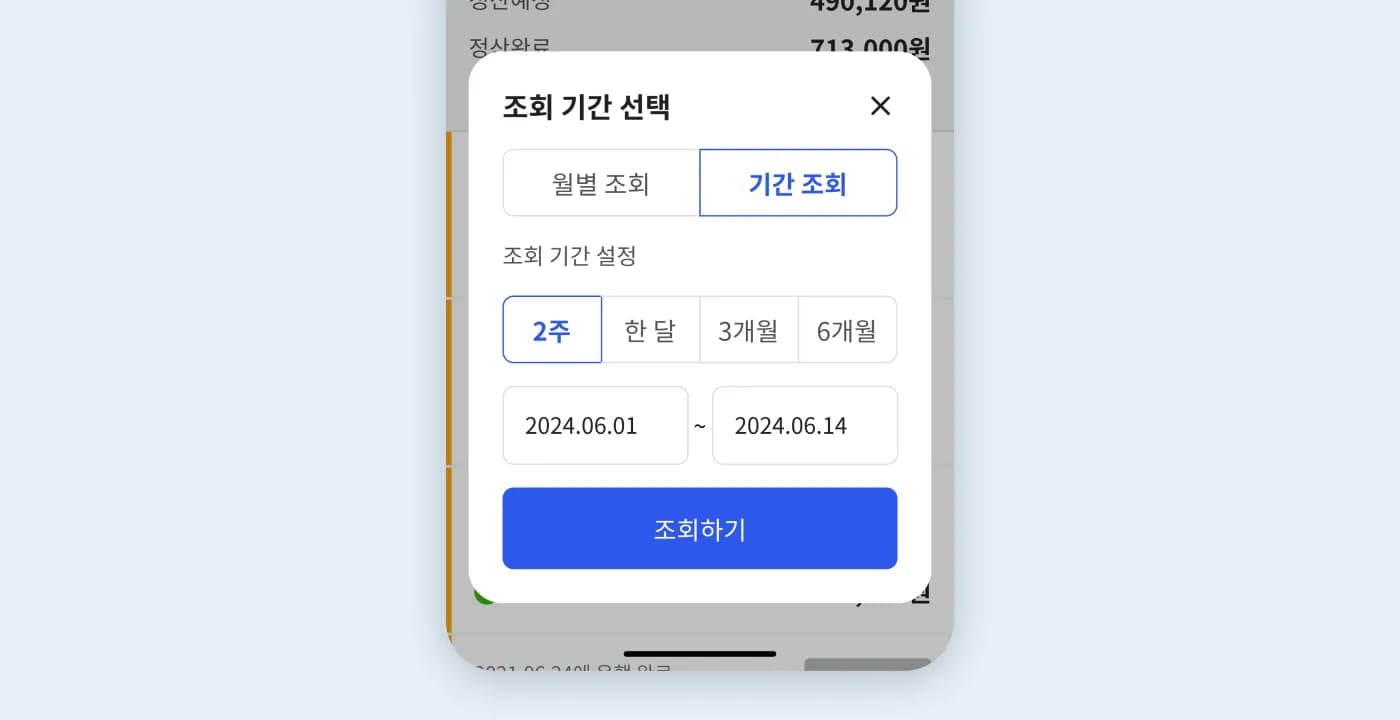Edit the end date field 2024.06.14
This screenshot has height=720, width=1400.
(804, 426)
